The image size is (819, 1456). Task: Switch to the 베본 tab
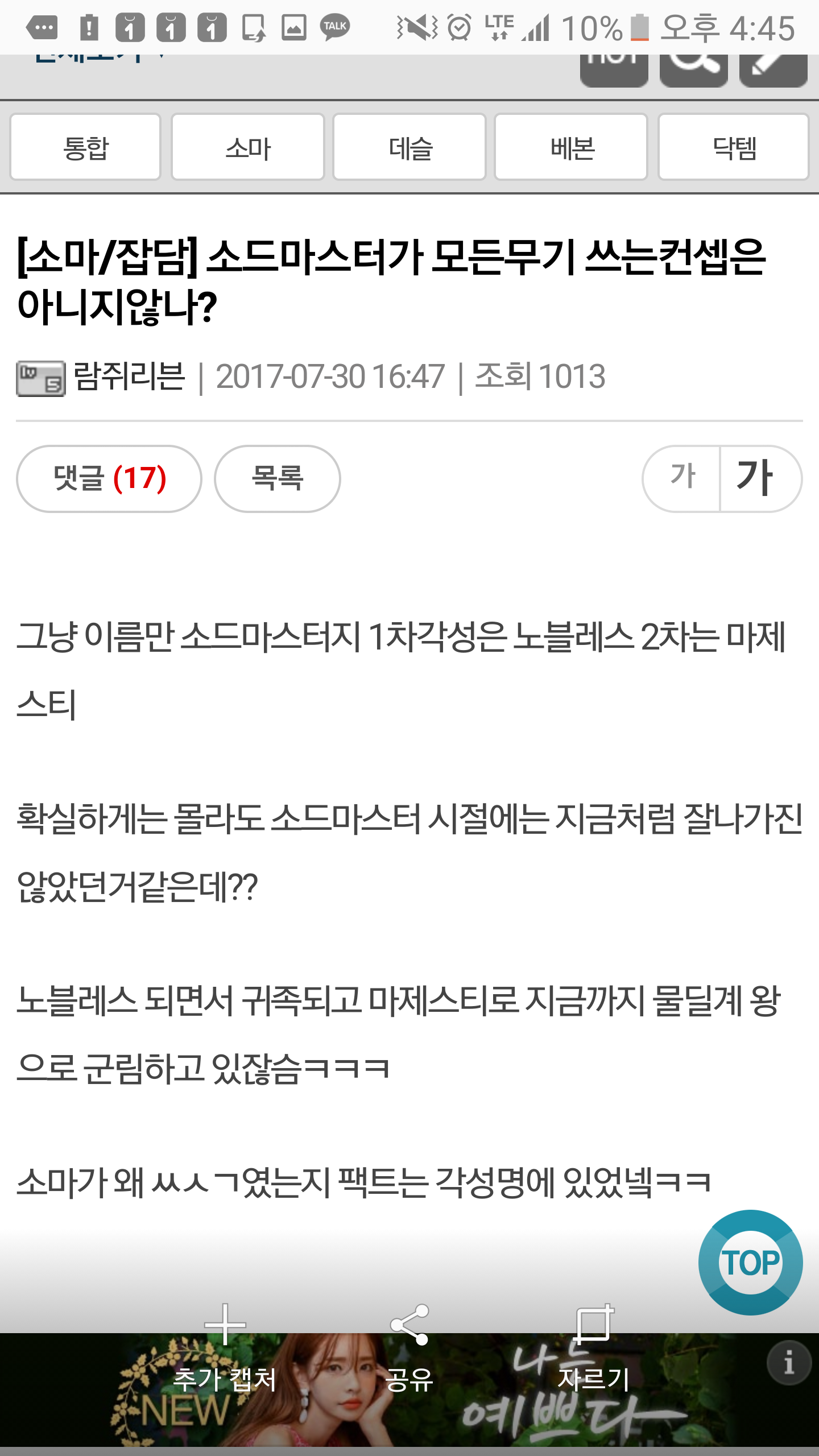[571, 148]
